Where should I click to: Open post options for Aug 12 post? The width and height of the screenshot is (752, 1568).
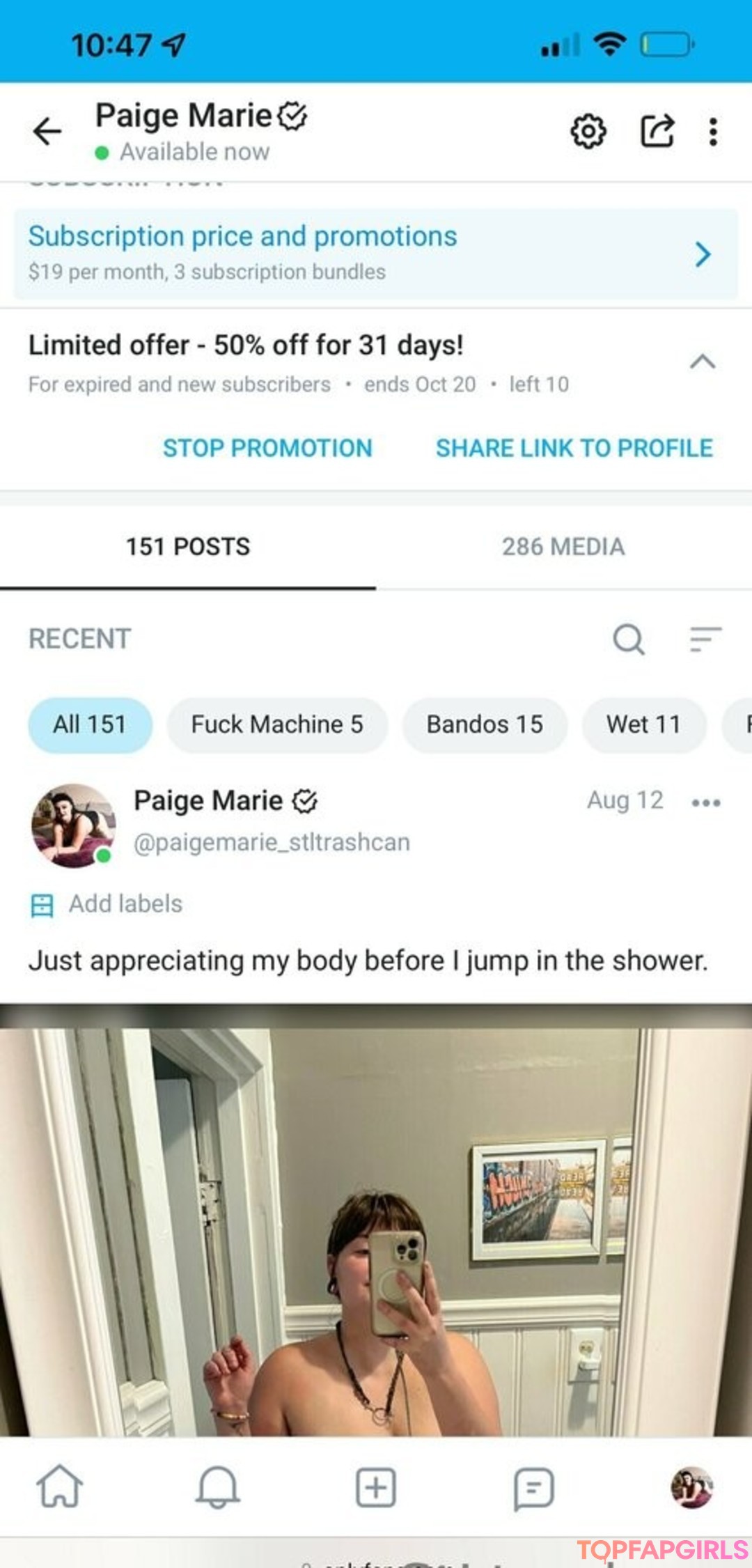[x=706, y=802]
